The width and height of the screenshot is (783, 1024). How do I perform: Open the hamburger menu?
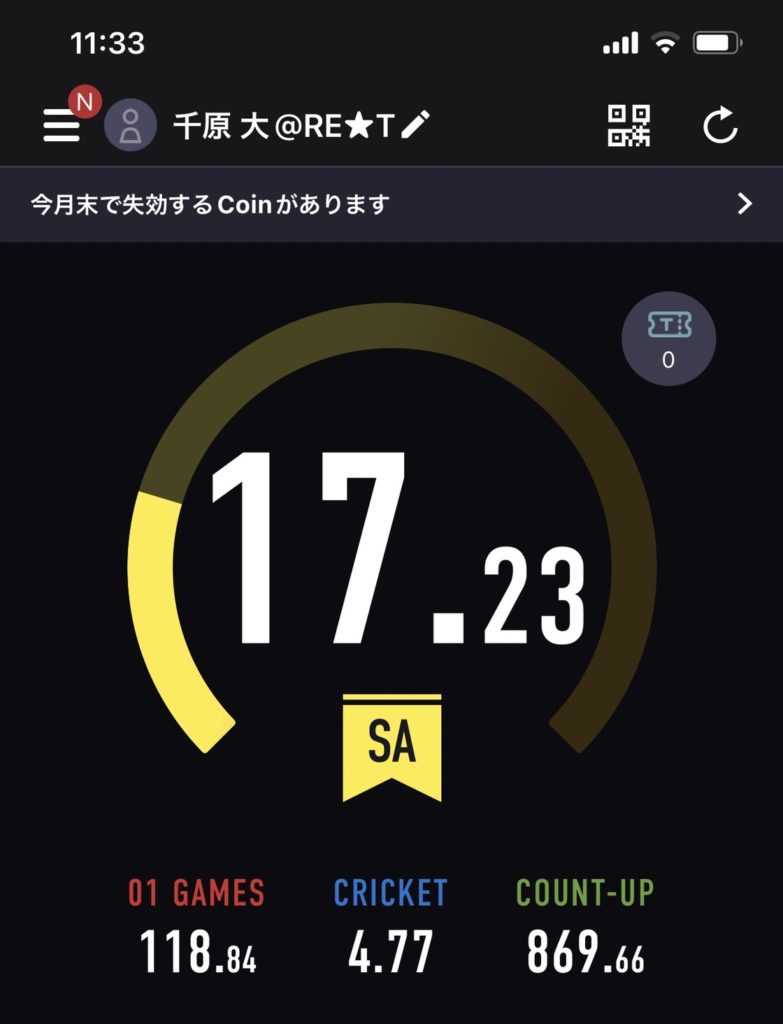tap(62, 125)
